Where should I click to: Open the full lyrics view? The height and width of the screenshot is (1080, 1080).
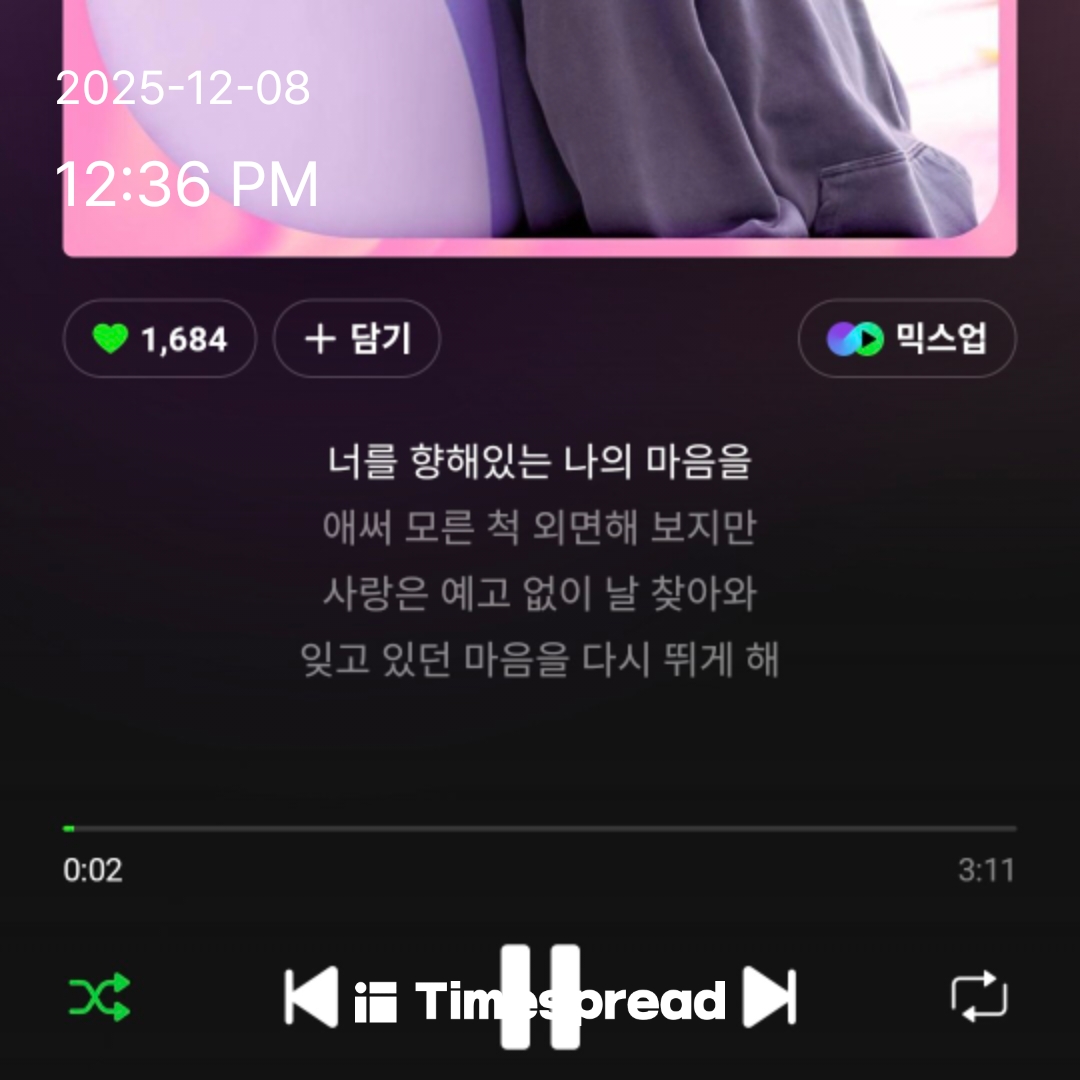click(540, 562)
